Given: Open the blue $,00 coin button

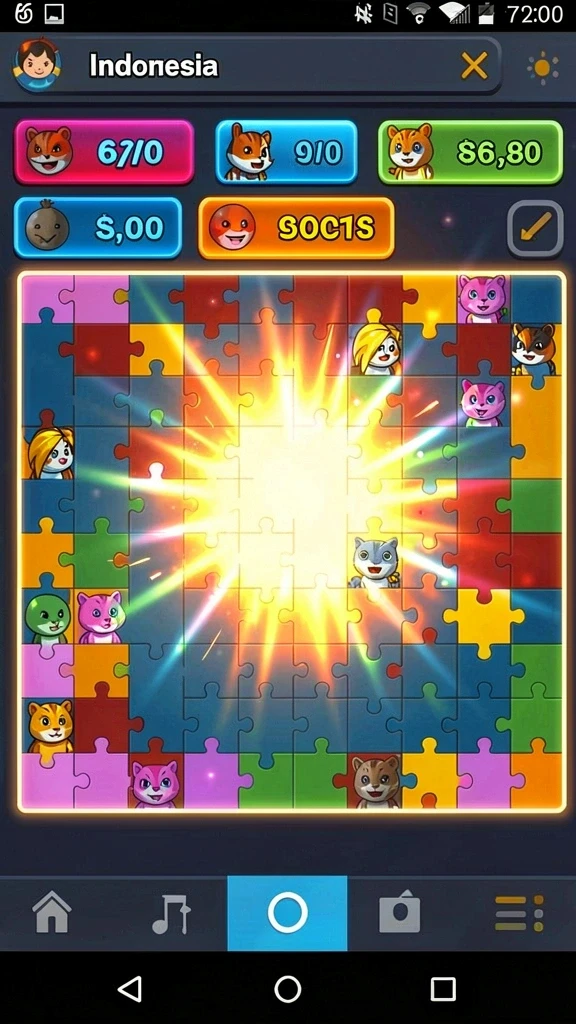Looking at the screenshot, I should point(98,228).
